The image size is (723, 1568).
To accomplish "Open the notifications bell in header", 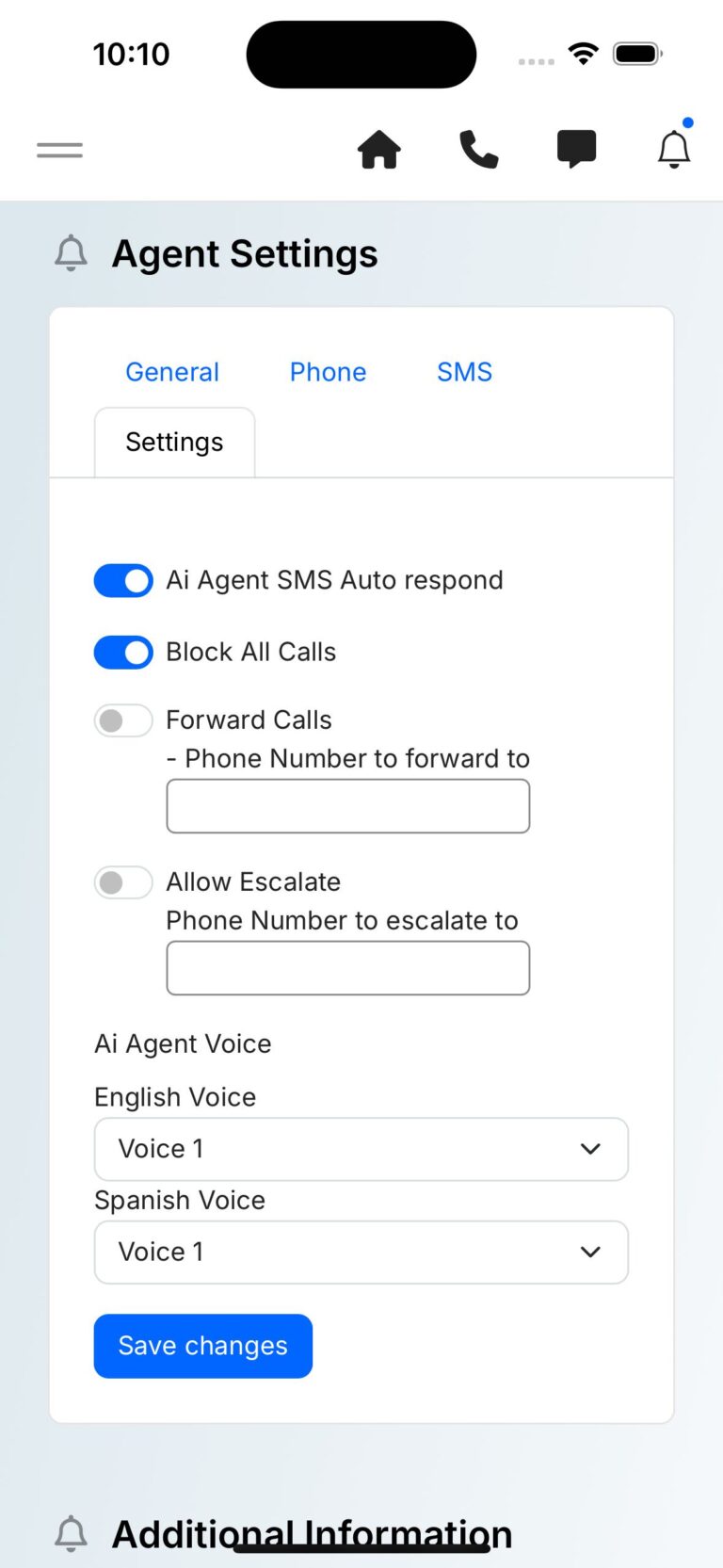I will (674, 148).
